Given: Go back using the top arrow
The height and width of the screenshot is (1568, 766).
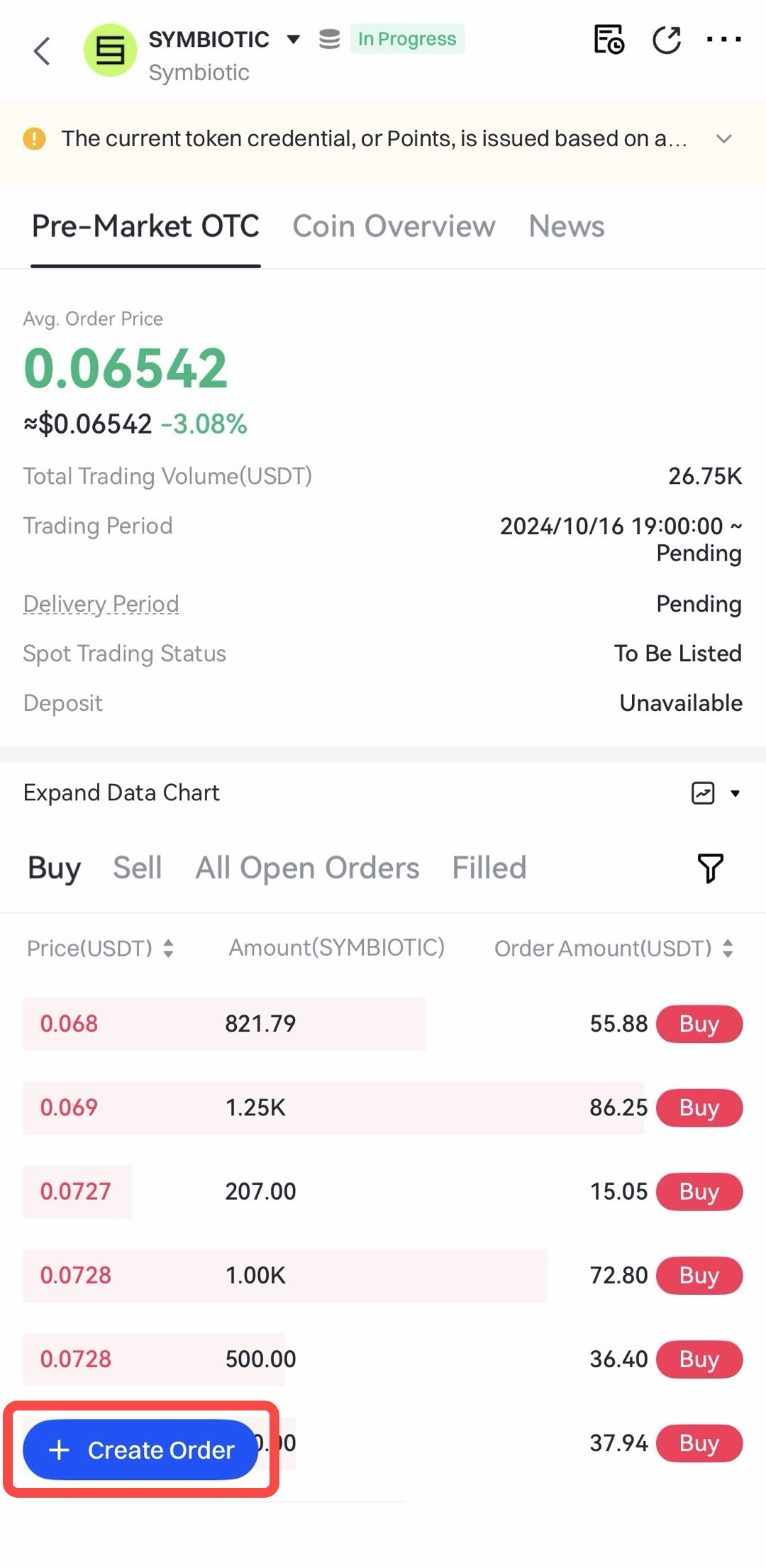Looking at the screenshot, I should pyautogui.click(x=43, y=52).
